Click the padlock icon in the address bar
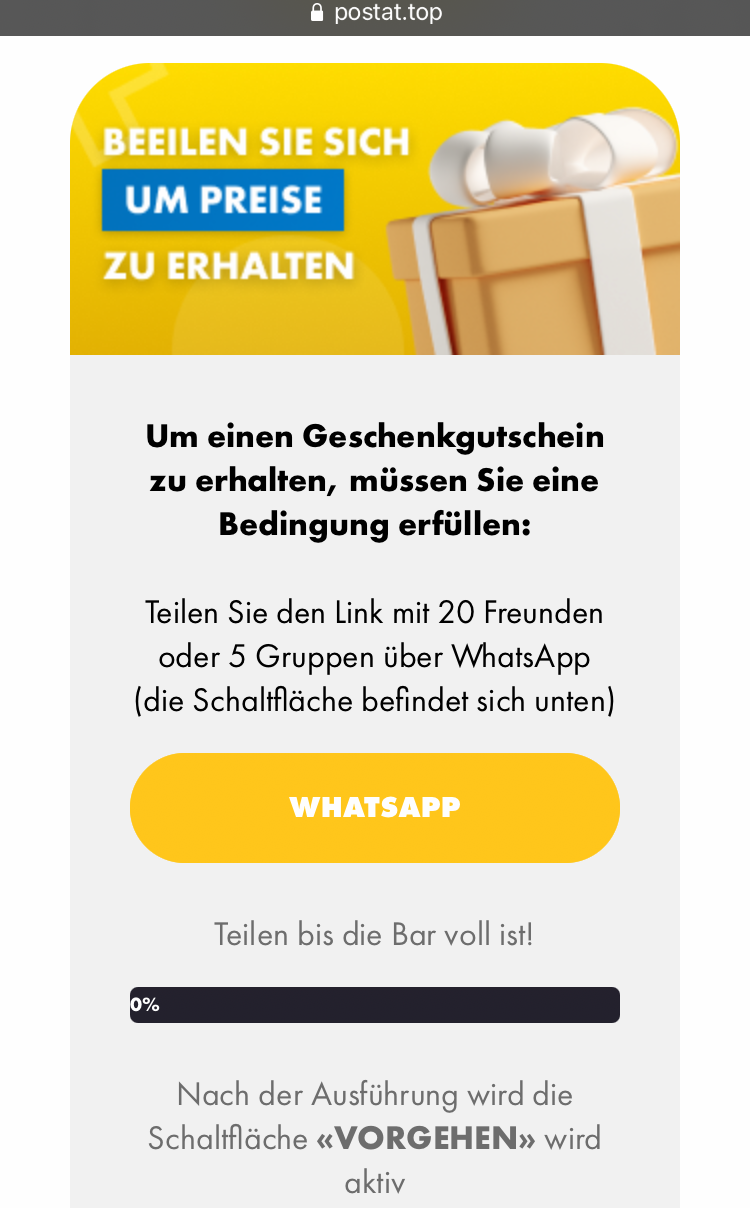The image size is (750, 1208). pyautogui.click(x=317, y=13)
